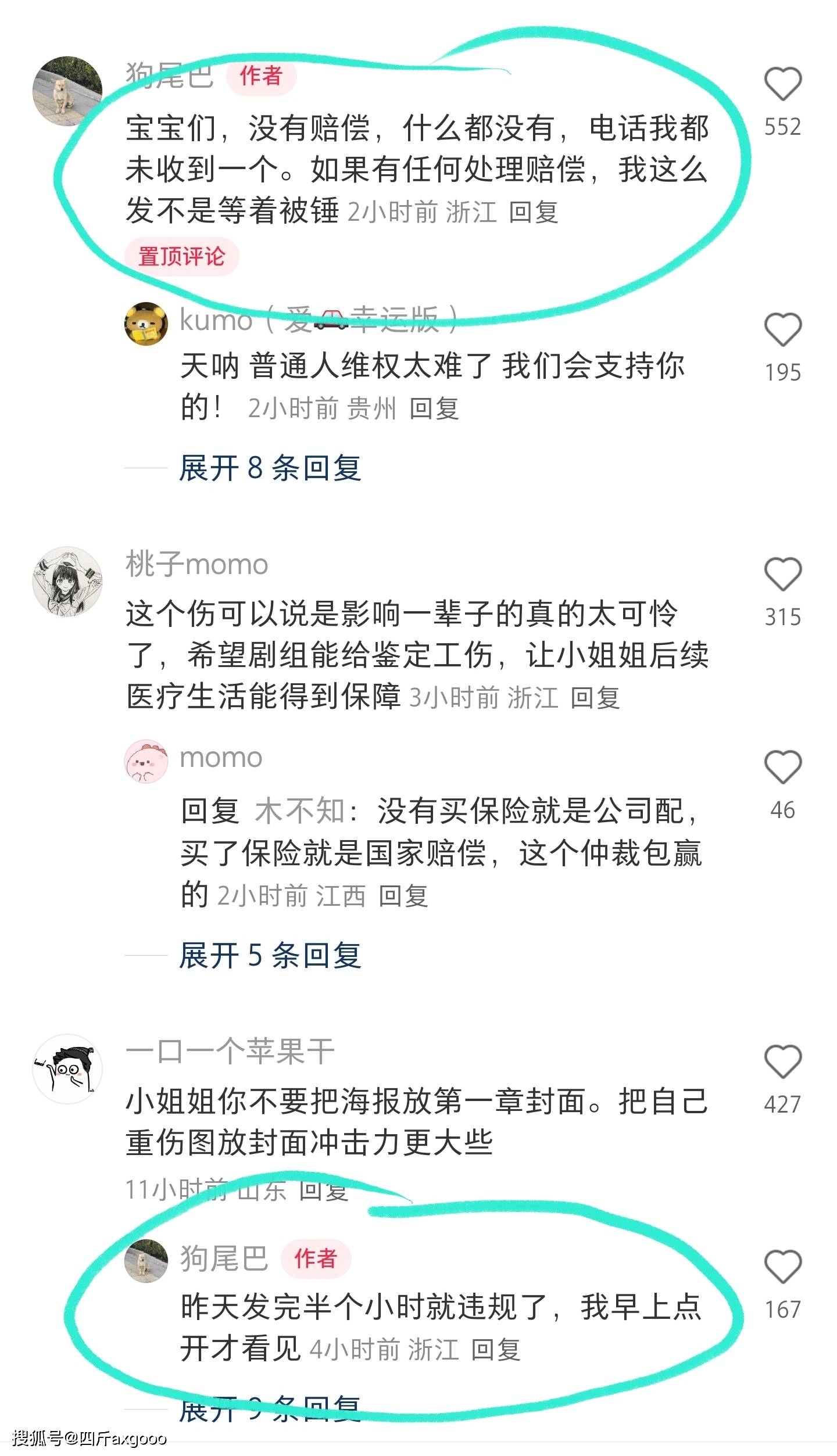Like kumo's comment about 维权太难
The height and width of the screenshot is (1456, 837).
pos(782,330)
